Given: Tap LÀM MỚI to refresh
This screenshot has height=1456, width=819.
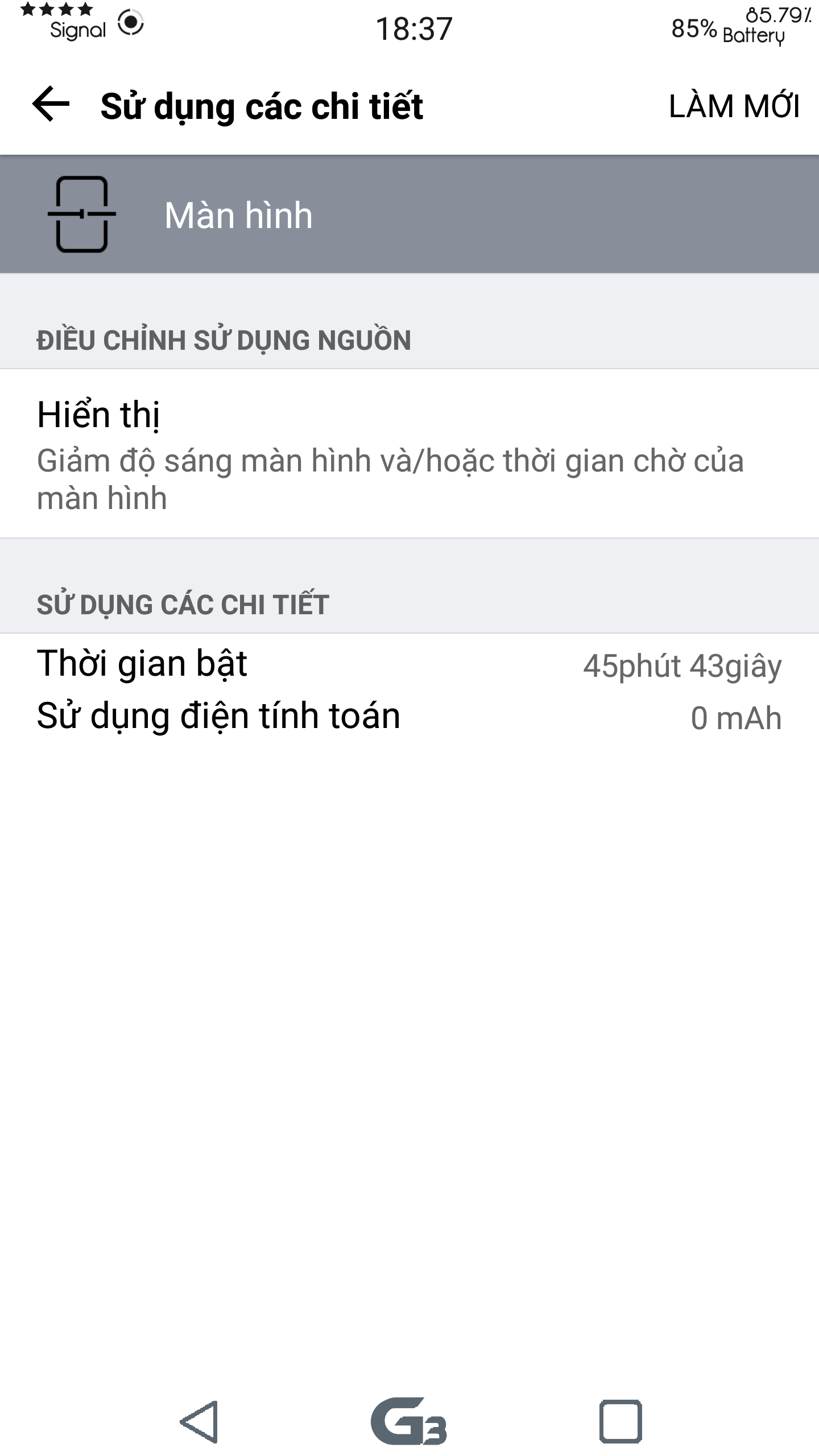Looking at the screenshot, I should coord(734,106).
